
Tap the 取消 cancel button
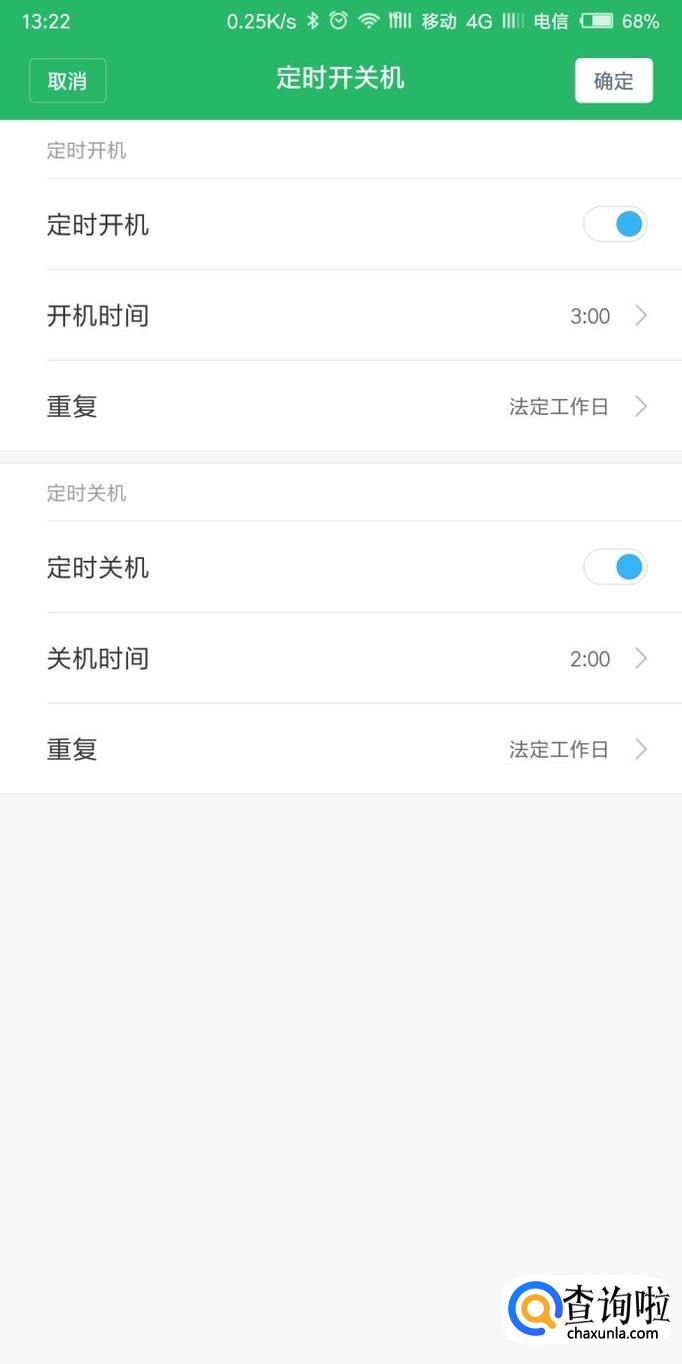pyautogui.click(x=67, y=81)
